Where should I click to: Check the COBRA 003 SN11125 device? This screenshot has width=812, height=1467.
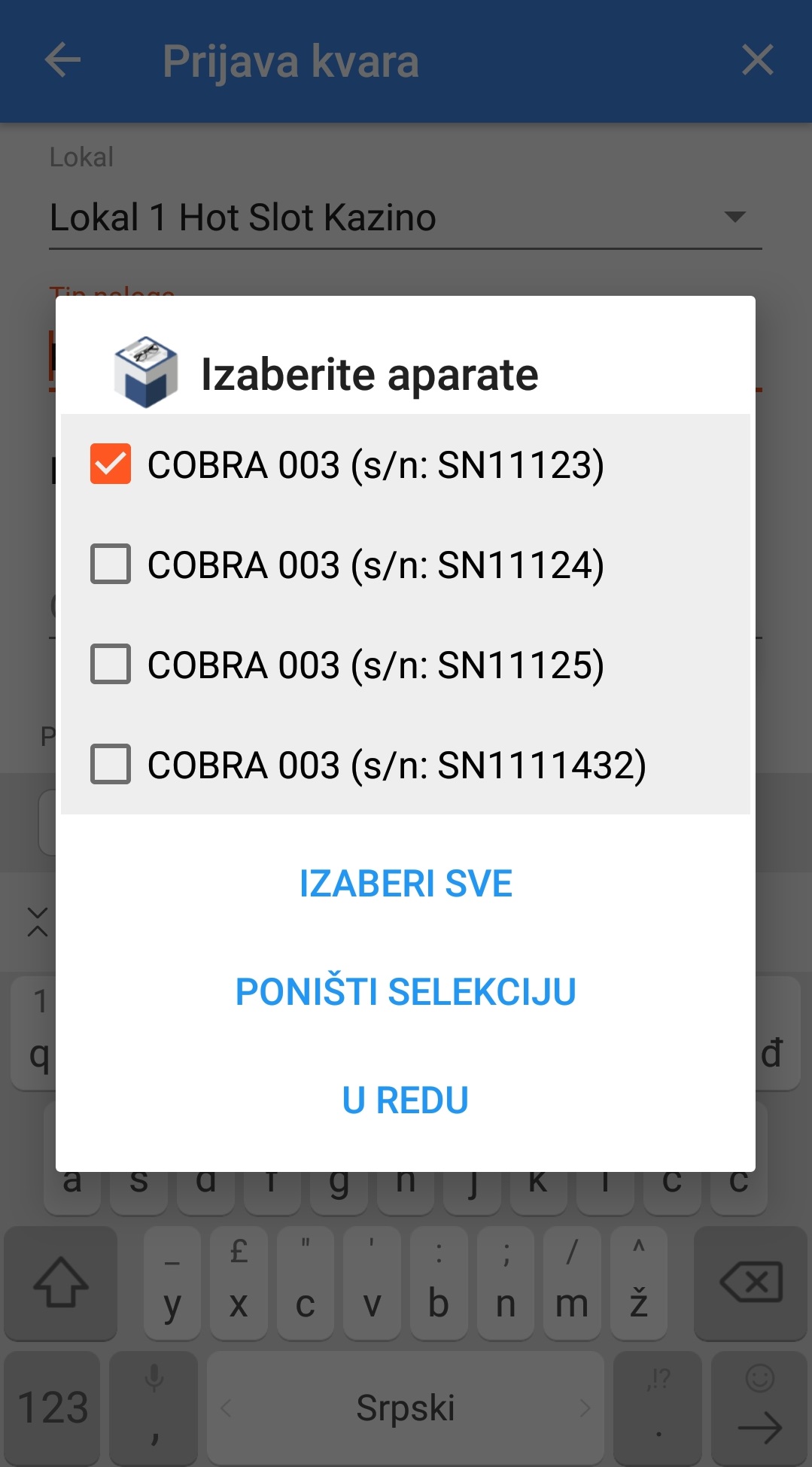[x=111, y=664]
